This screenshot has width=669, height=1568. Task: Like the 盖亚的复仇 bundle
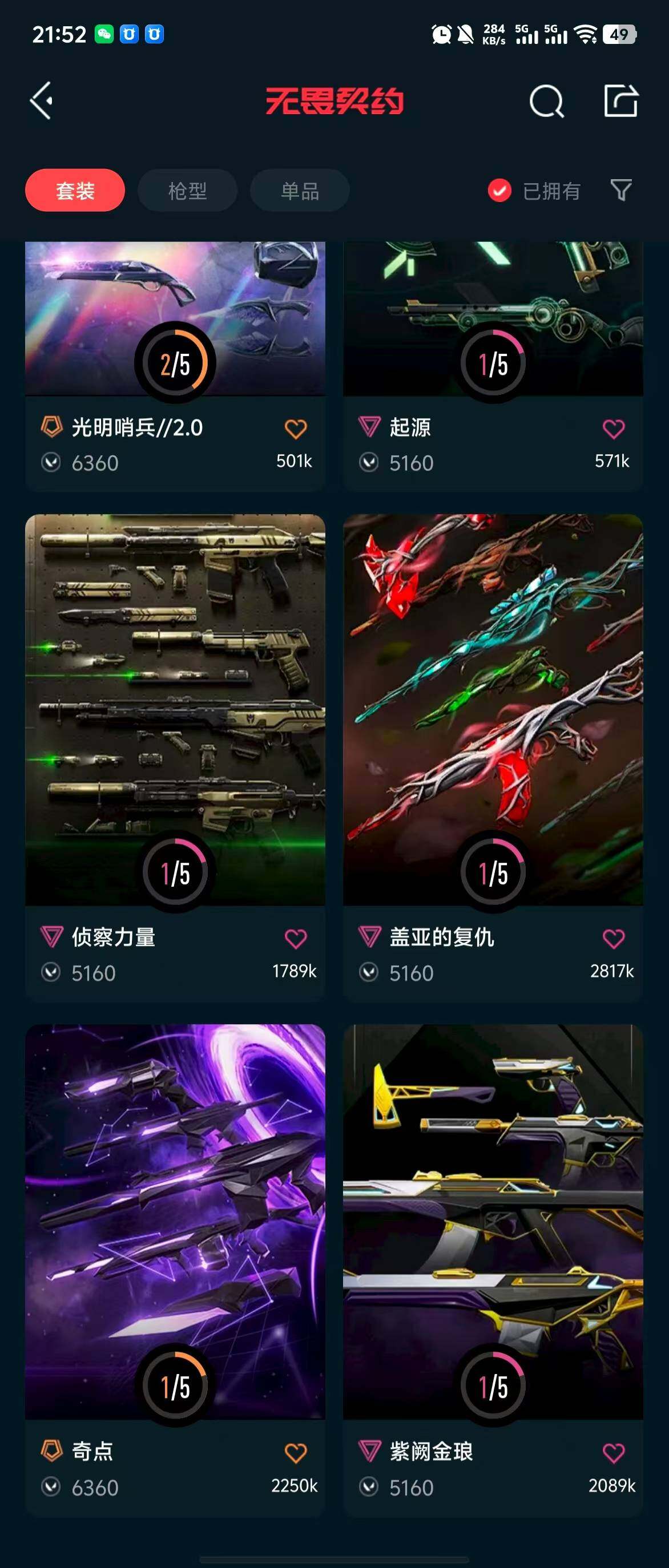(x=613, y=939)
